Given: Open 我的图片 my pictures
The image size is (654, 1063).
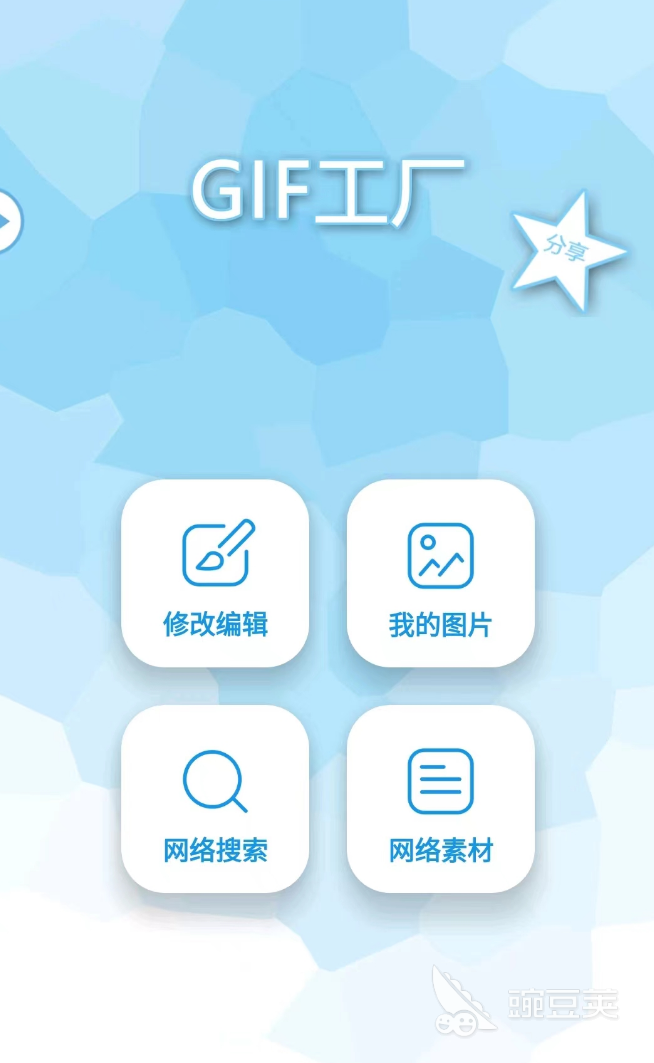Looking at the screenshot, I should point(440,573).
